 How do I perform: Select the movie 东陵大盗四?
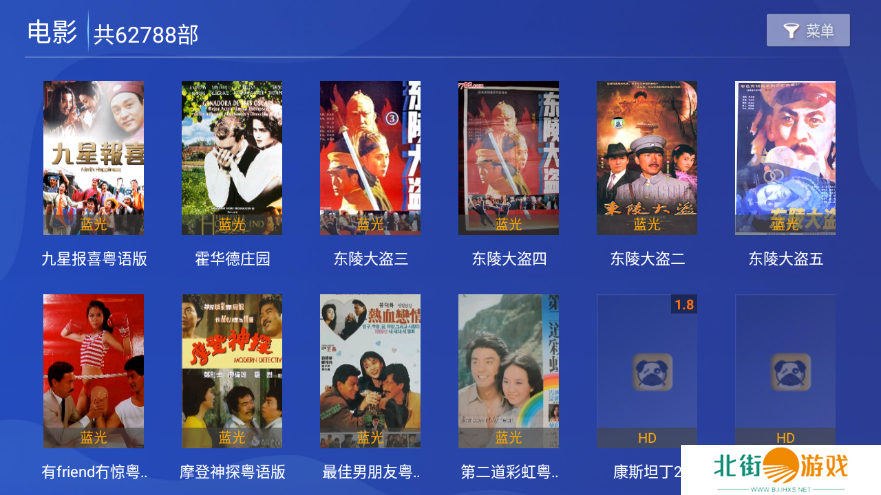click(x=509, y=158)
